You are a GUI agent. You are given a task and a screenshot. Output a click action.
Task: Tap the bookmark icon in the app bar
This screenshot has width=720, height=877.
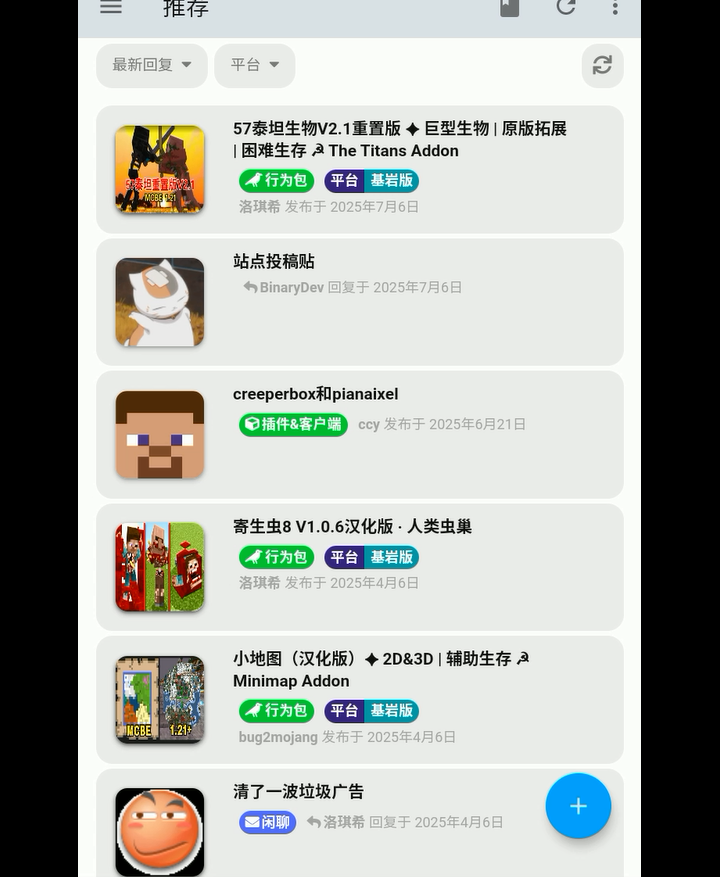pos(509,8)
